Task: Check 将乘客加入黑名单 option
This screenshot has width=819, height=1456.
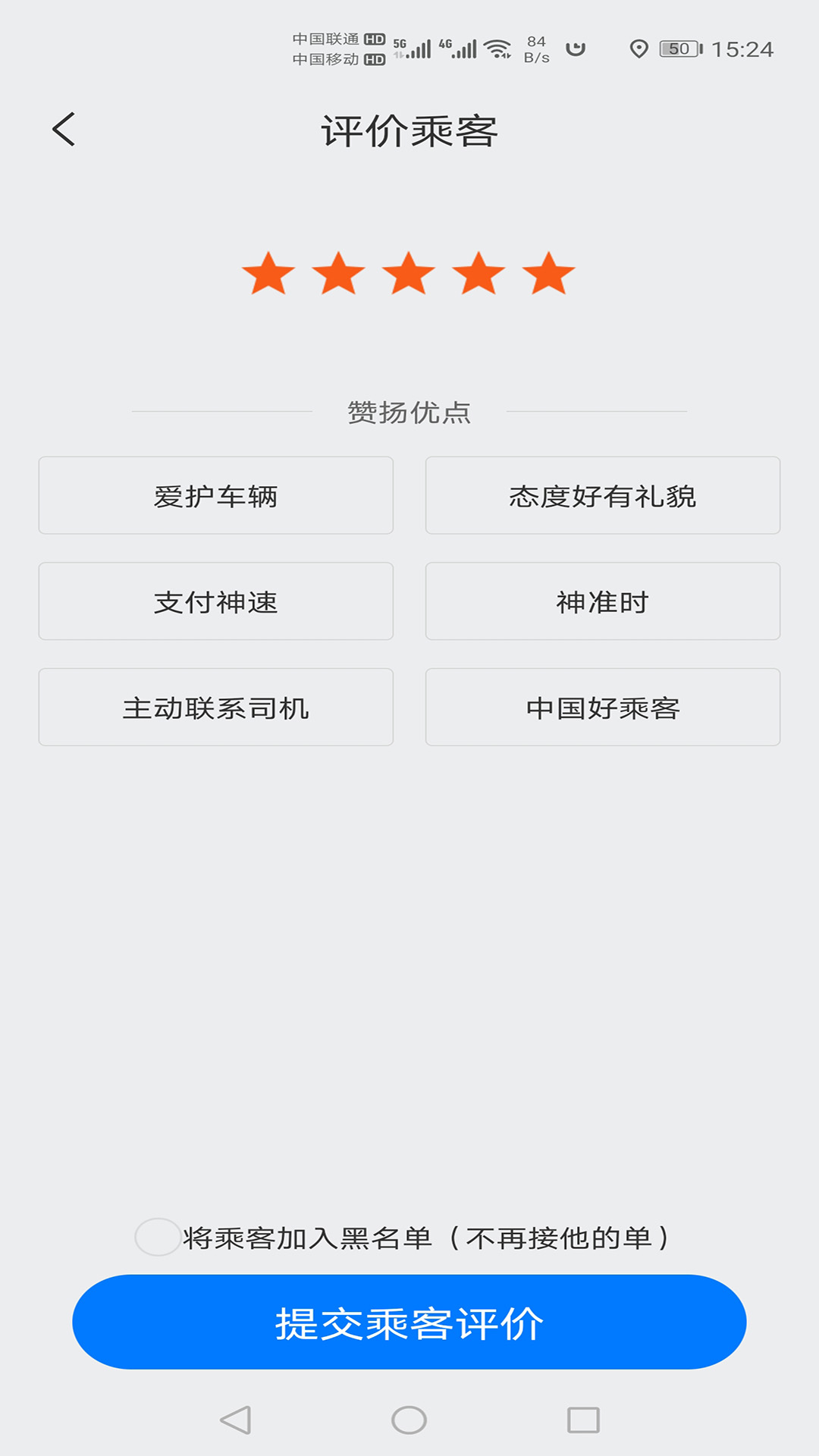Action: click(158, 1238)
